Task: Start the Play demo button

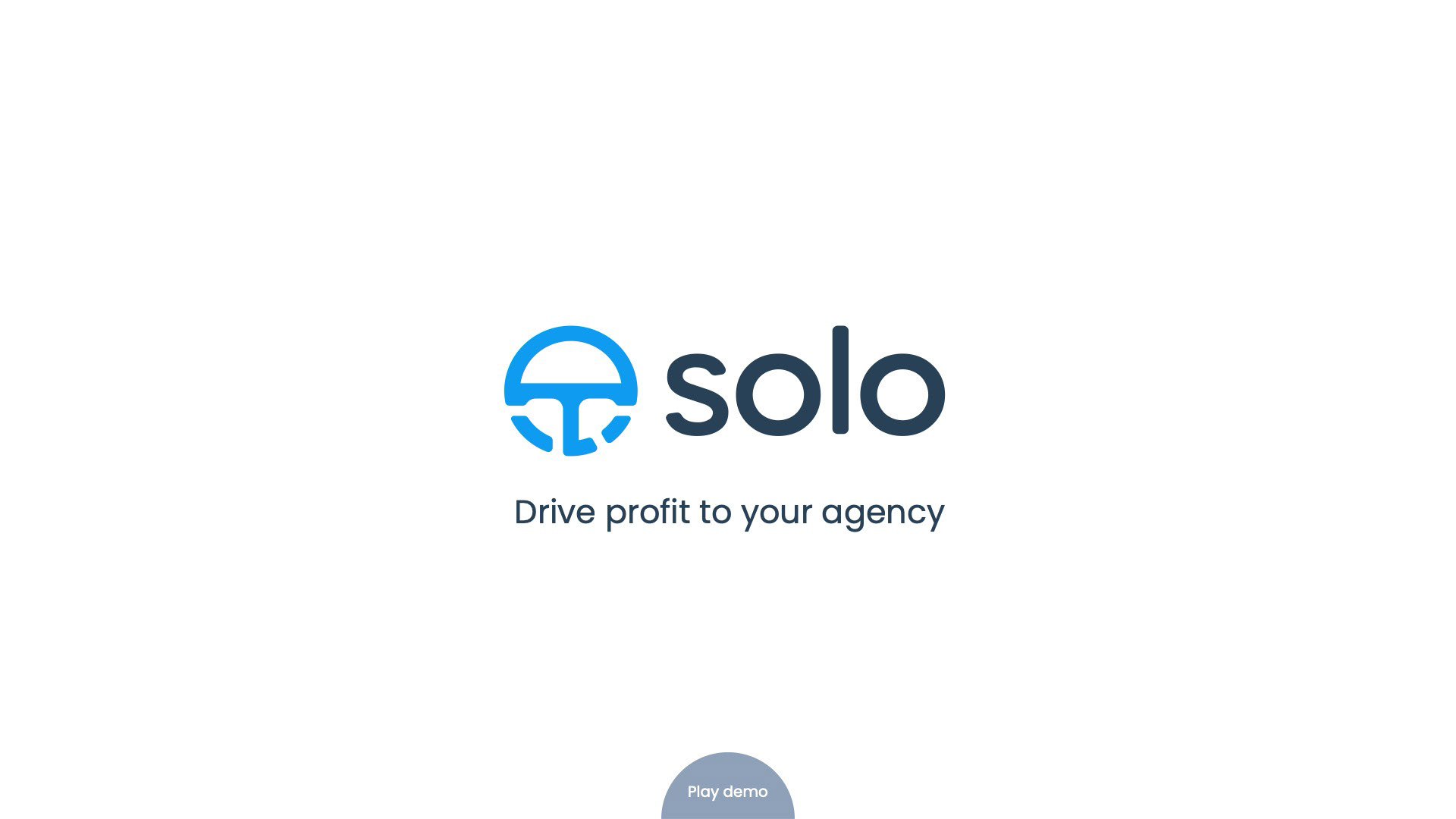Action: pyautogui.click(x=727, y=789)
